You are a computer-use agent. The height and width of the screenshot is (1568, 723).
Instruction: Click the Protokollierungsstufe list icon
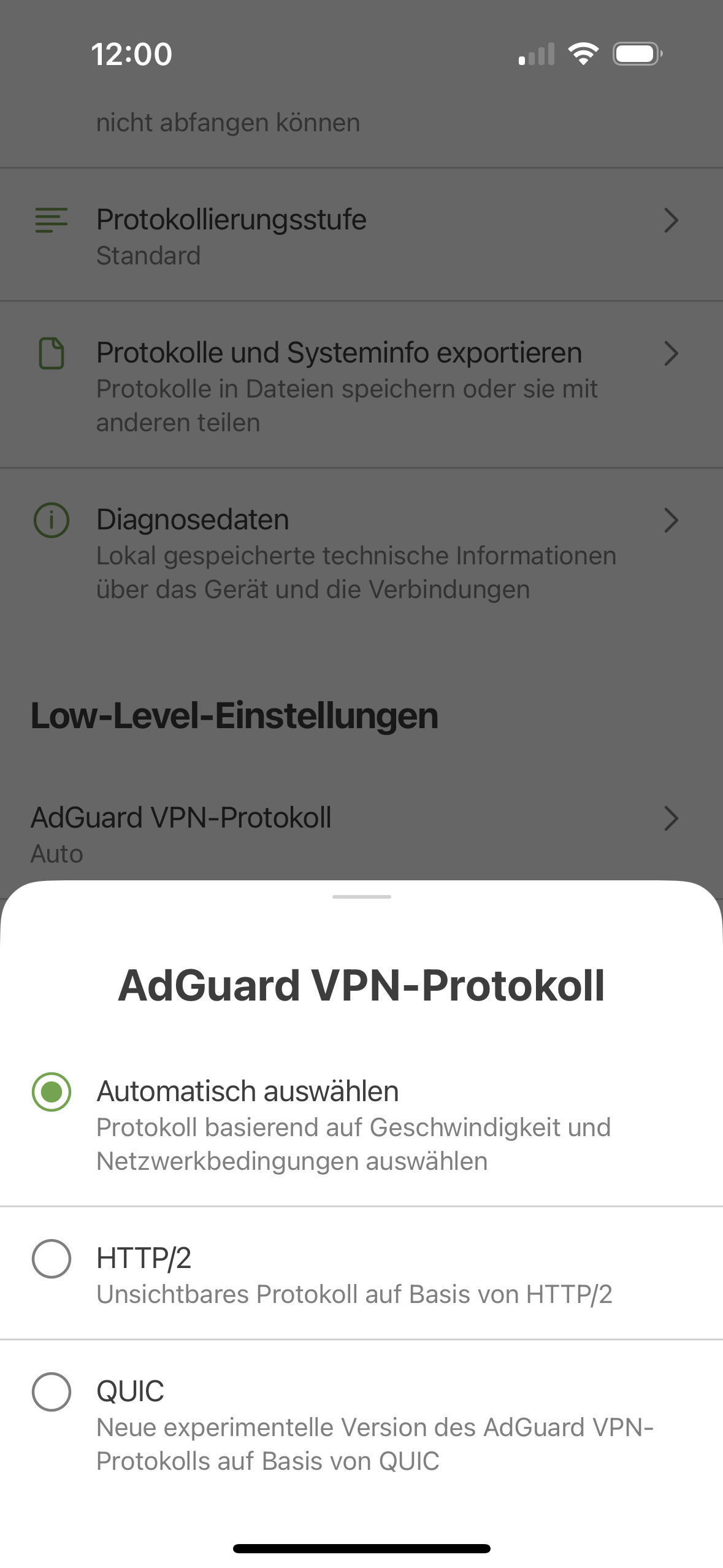point(51,220)
